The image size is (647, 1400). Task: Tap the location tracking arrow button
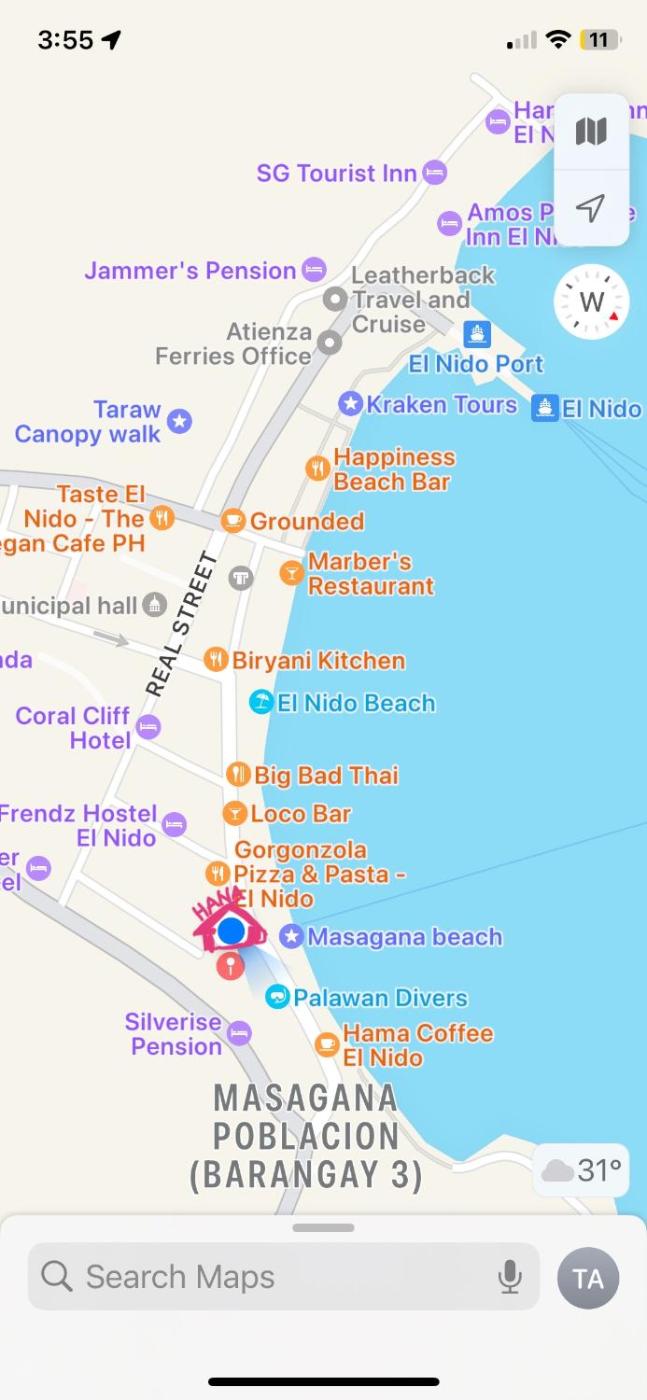pyautogui.click(x=591, y=208)
